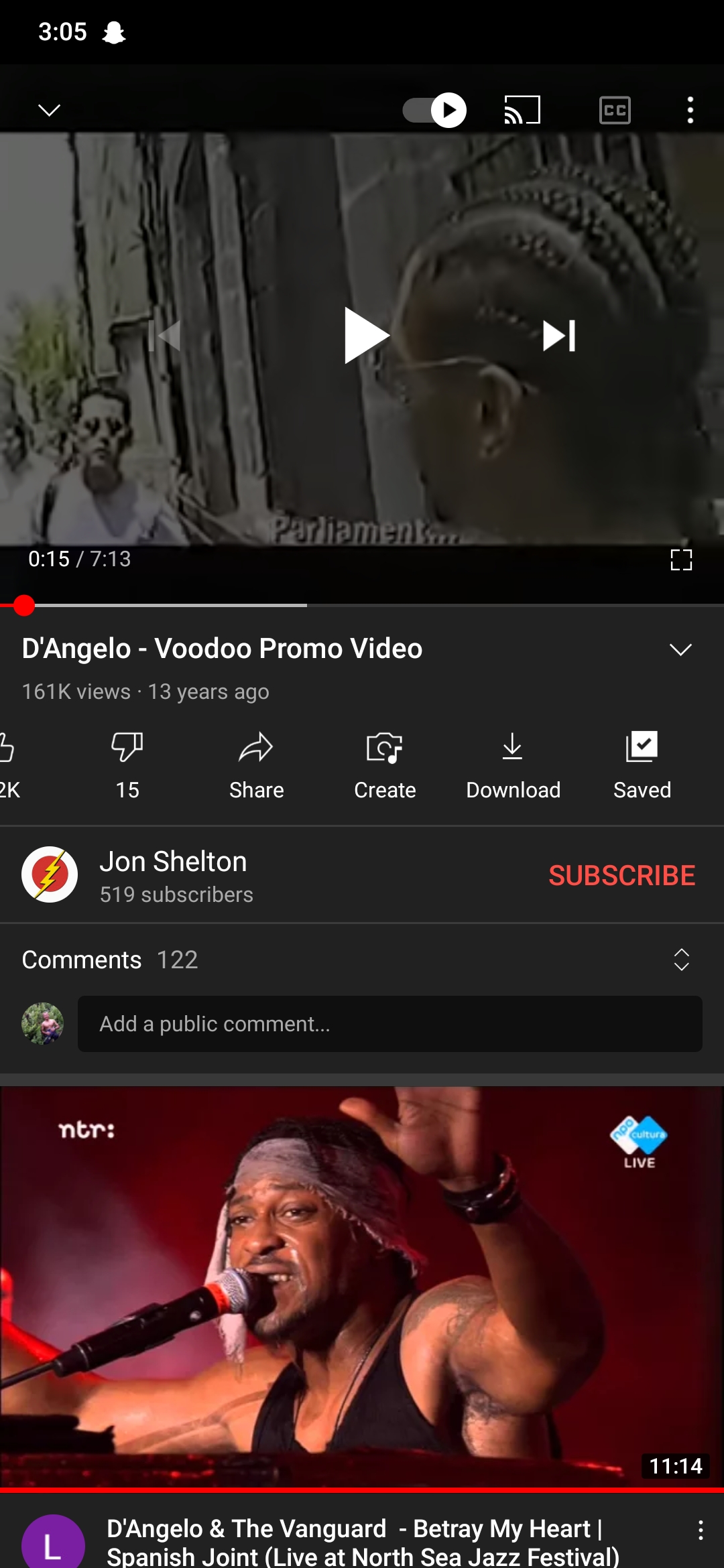Create a Short from this video
The height and width of the screenshot is (1568, 724).
(385, 763)
